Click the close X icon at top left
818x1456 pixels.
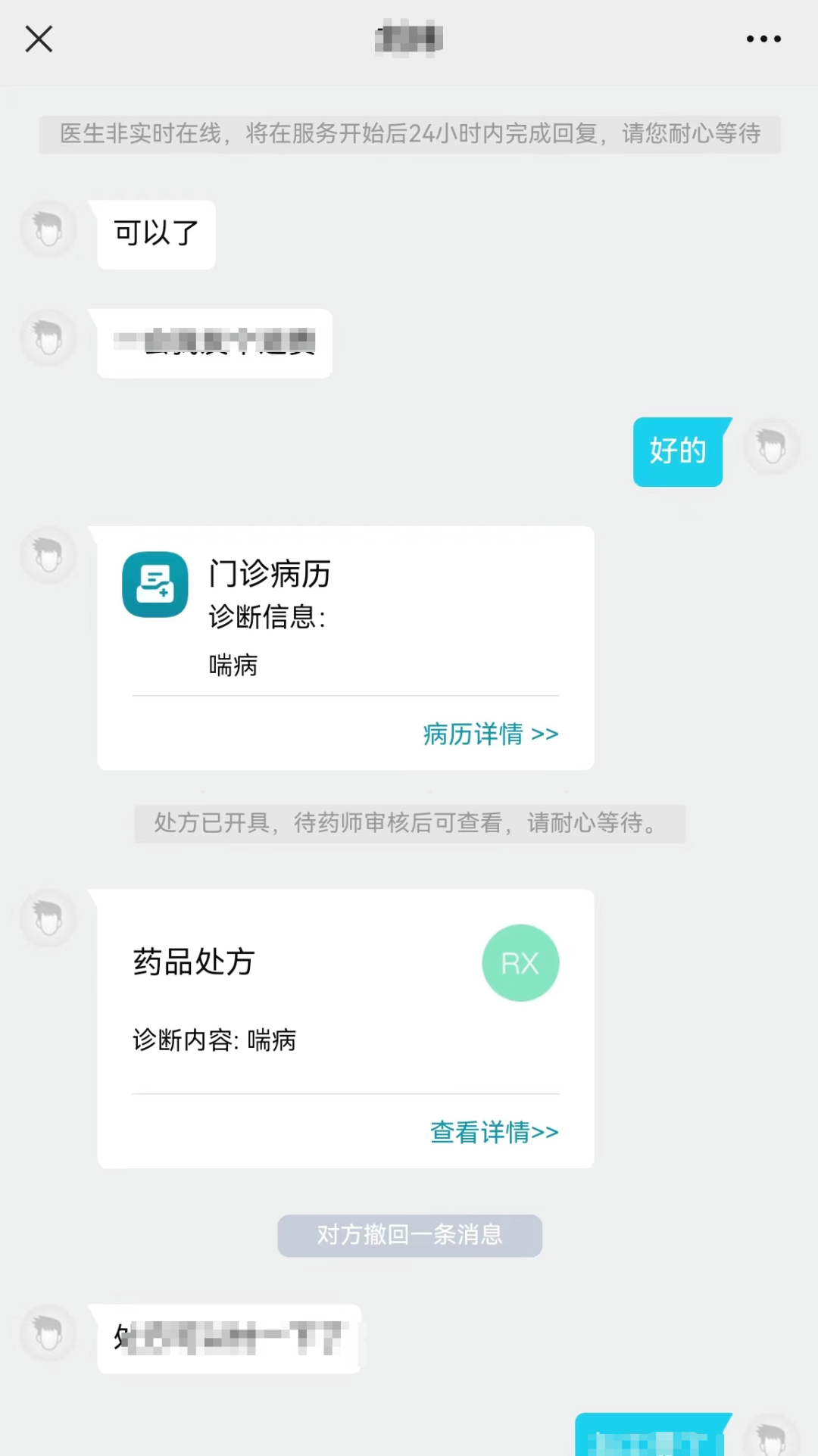pyautogui.click(x=39, y=39)
